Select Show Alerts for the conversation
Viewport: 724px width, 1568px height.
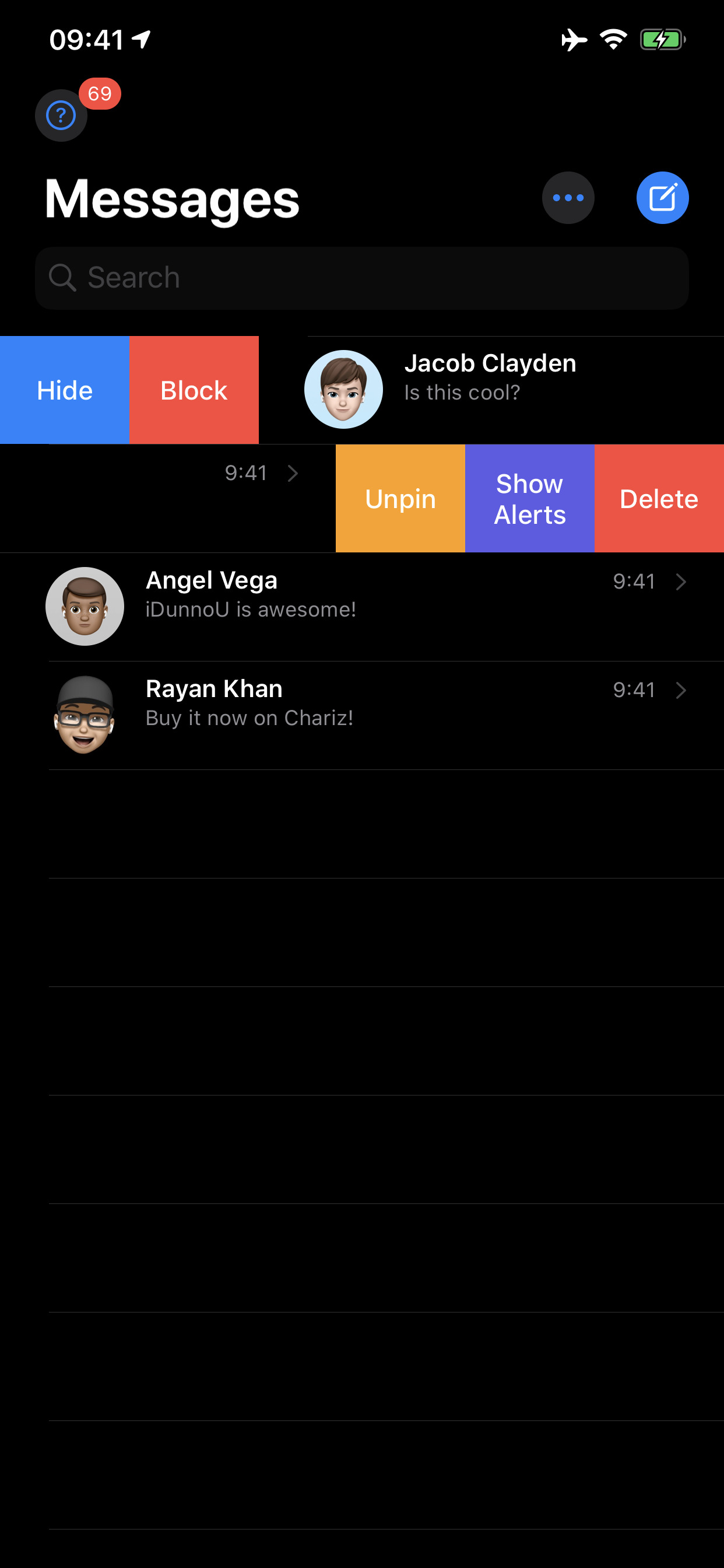[530, 499]
